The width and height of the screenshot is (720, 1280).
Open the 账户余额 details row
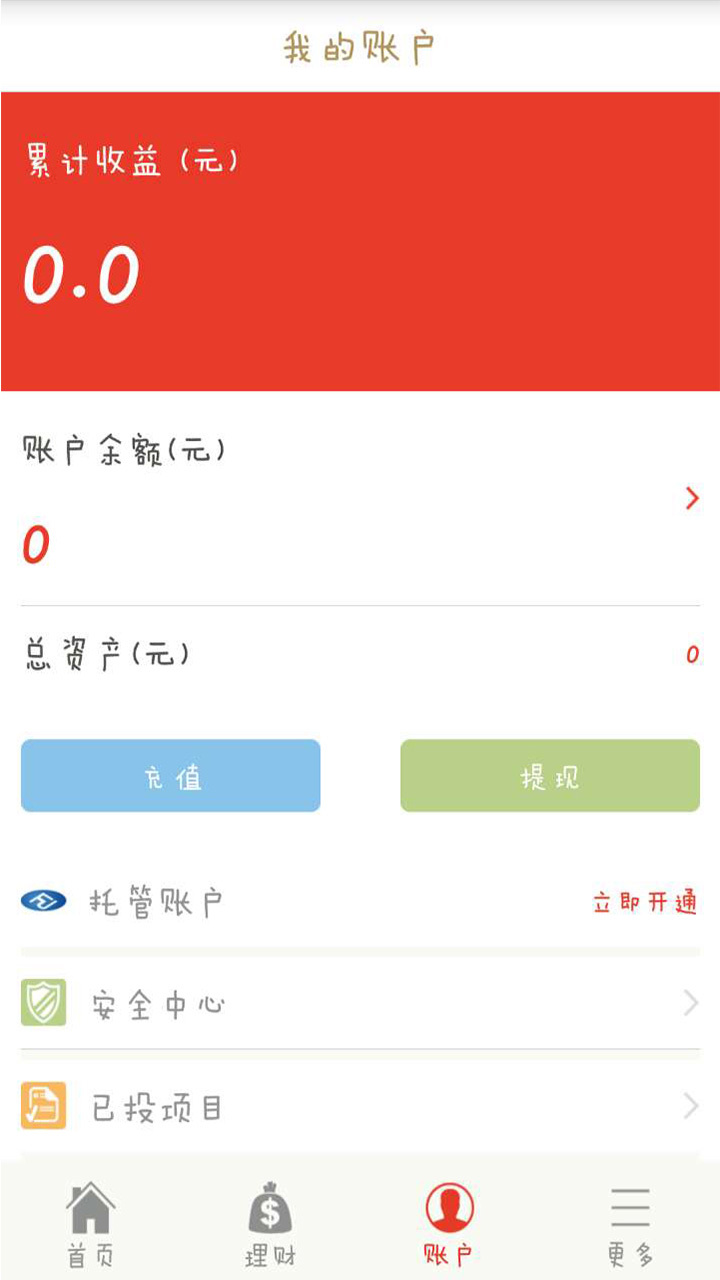(360, 498)
